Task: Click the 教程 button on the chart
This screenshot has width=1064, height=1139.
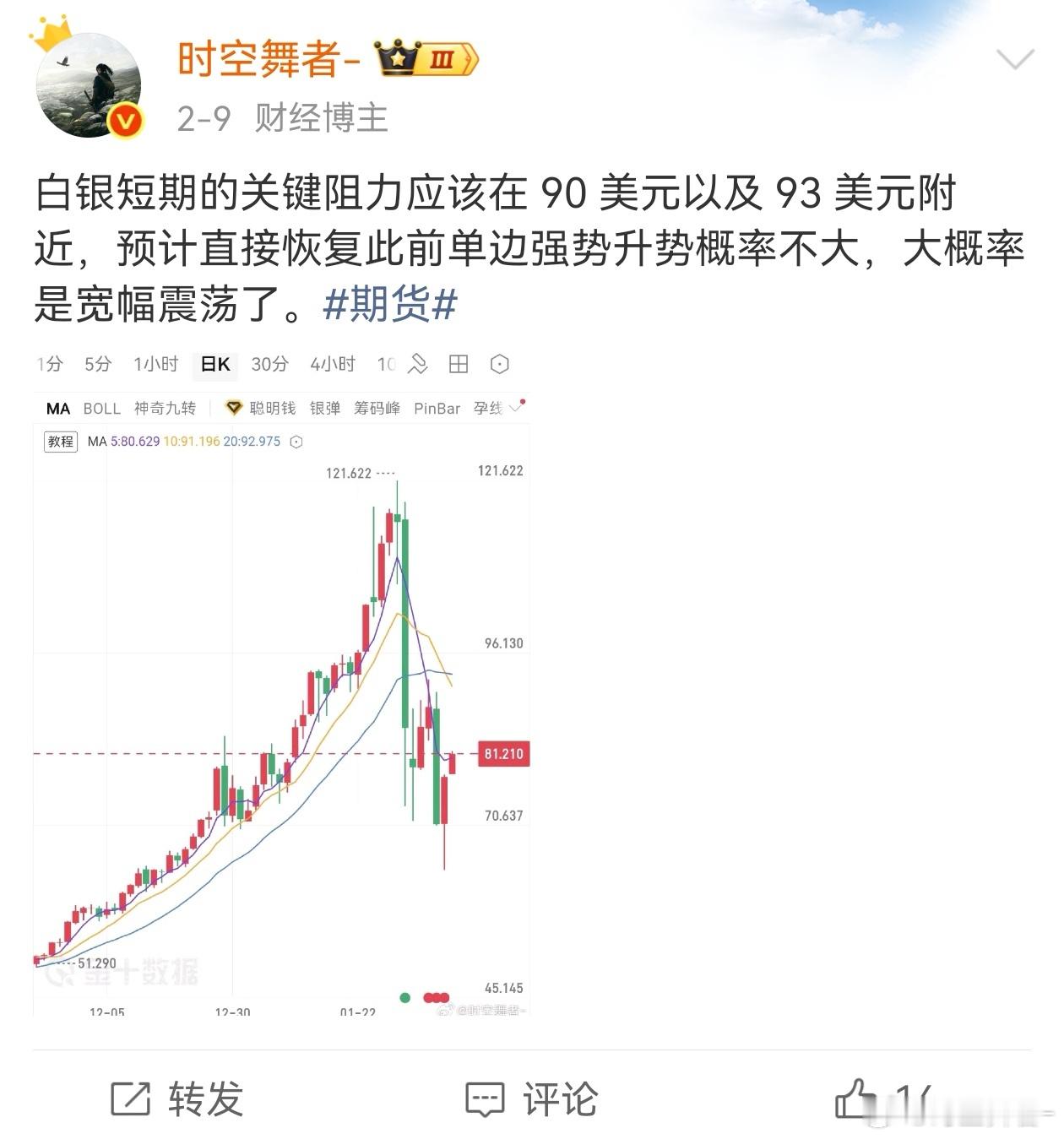Action: tap(59, 441)
